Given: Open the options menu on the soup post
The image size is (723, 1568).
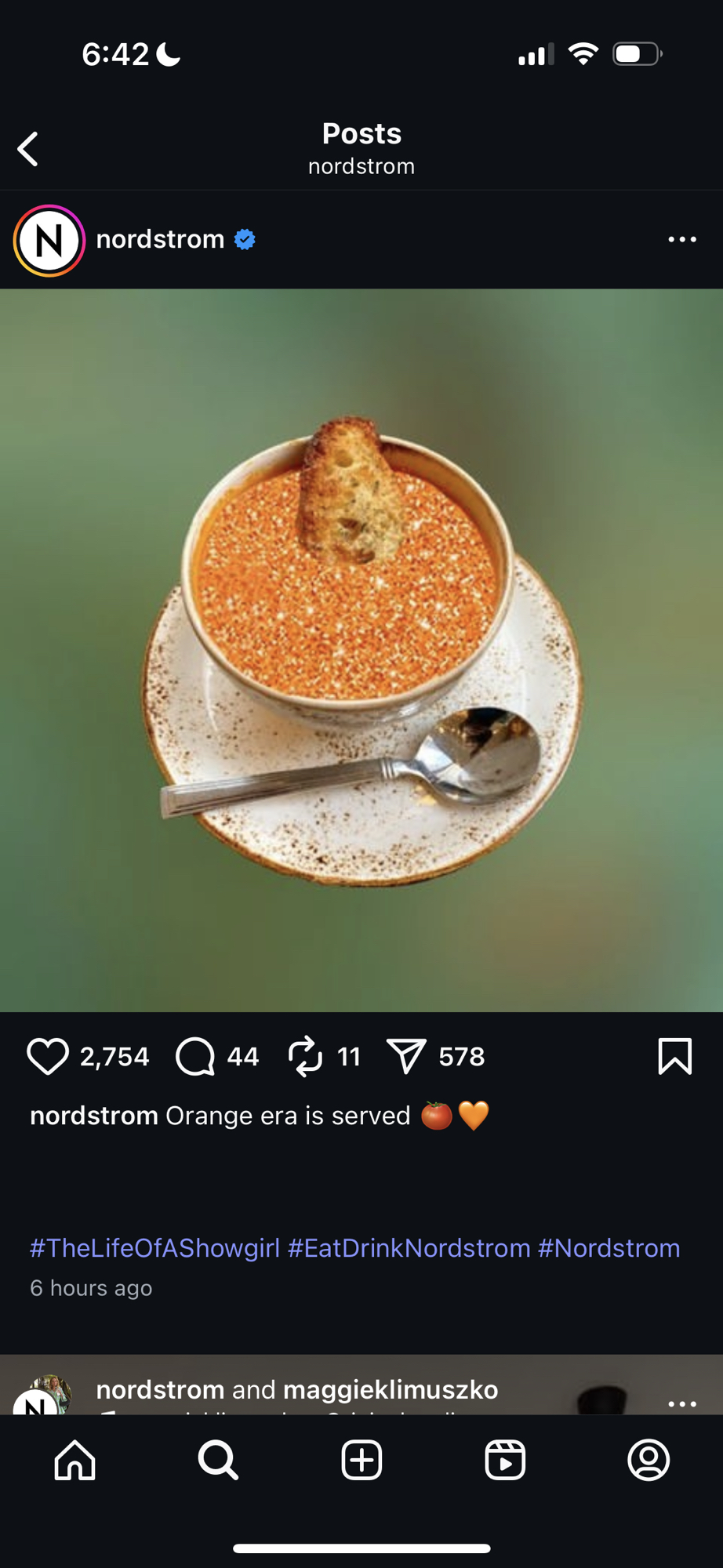Looking at the screenshot, I should click(681, 240).
